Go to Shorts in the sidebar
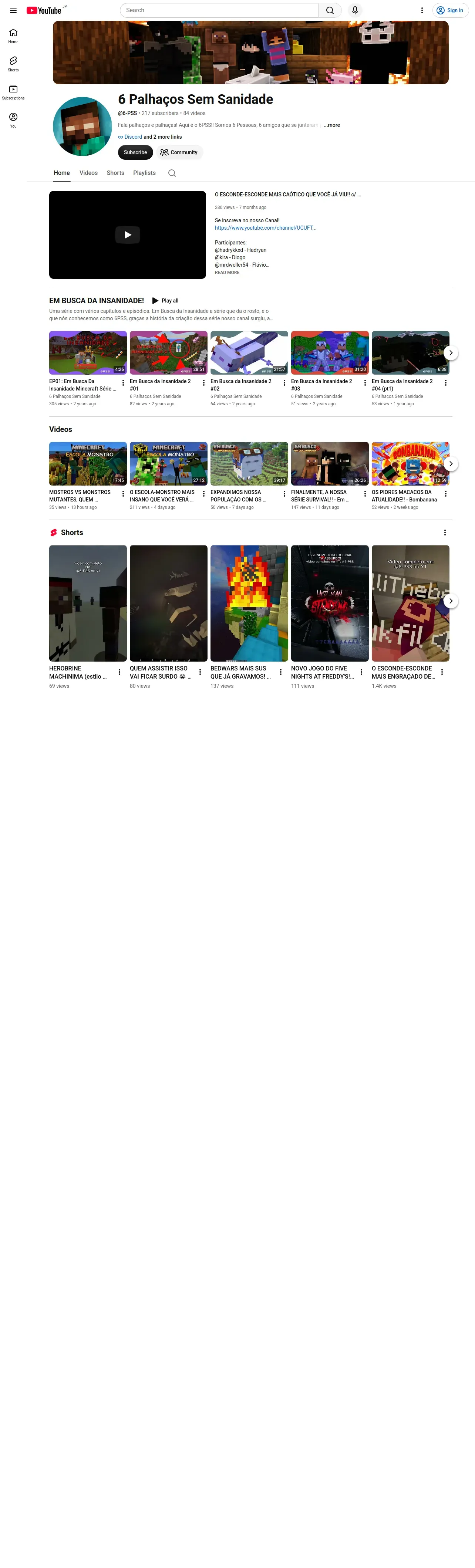This screenshot has width=475, height=1568. coord(13,63)
